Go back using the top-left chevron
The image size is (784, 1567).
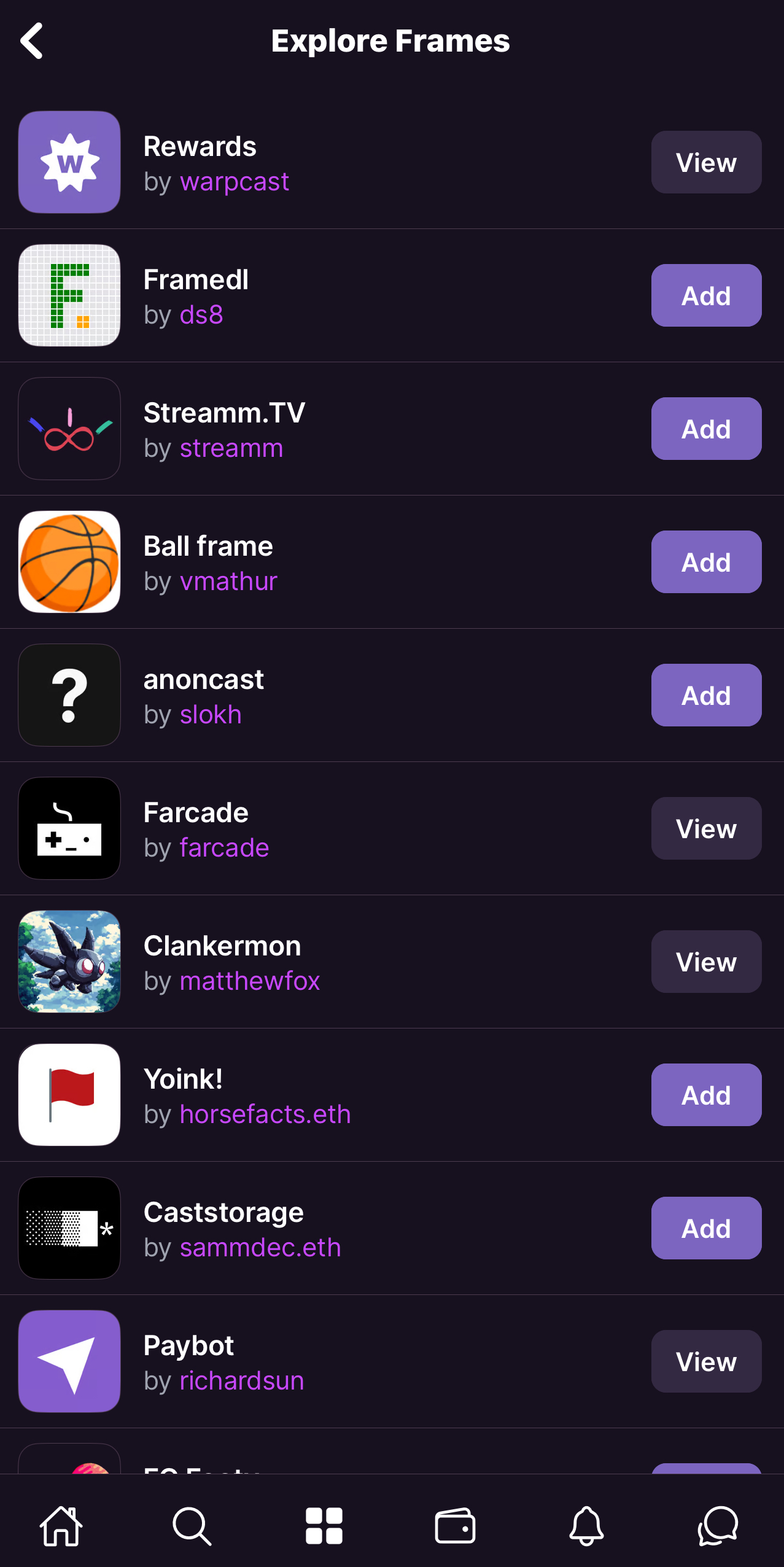coord(32,40)
